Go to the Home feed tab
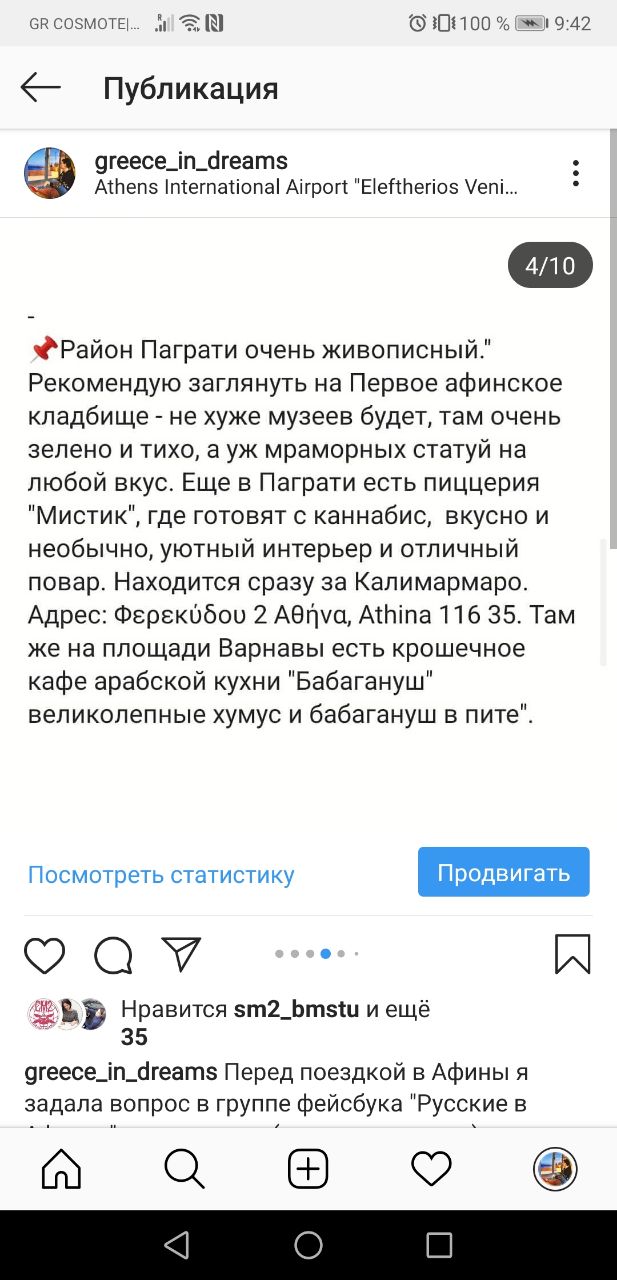 (x=61, y=1168)
